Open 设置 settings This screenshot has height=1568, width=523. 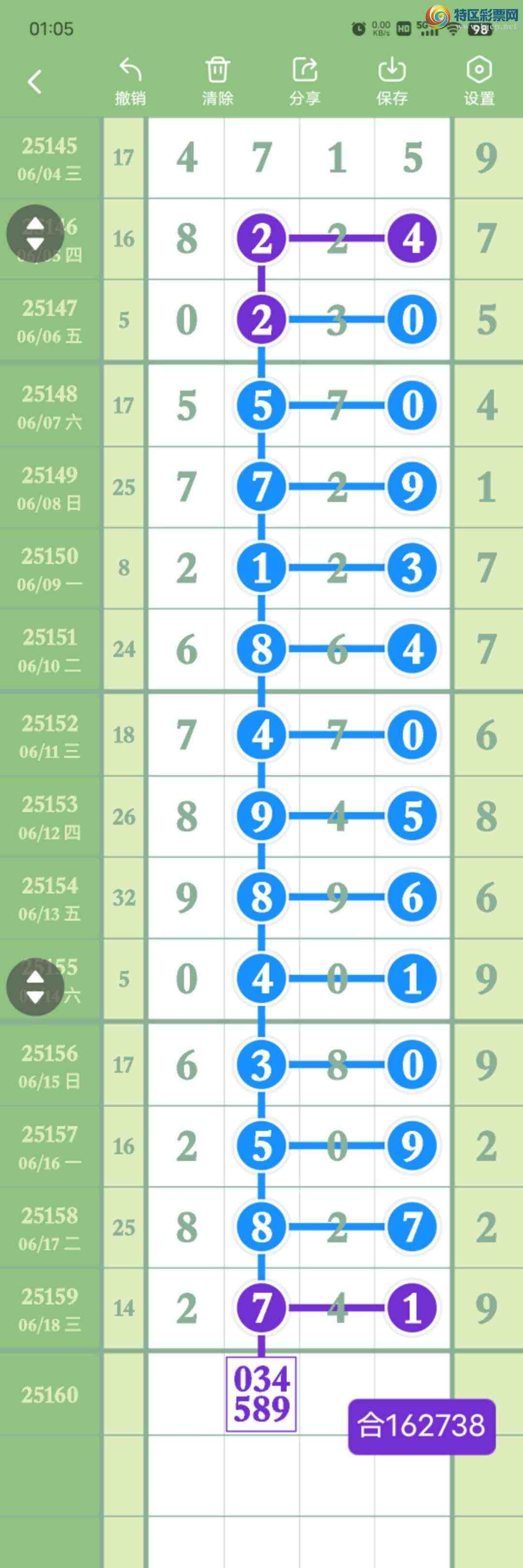click(478, 81)
